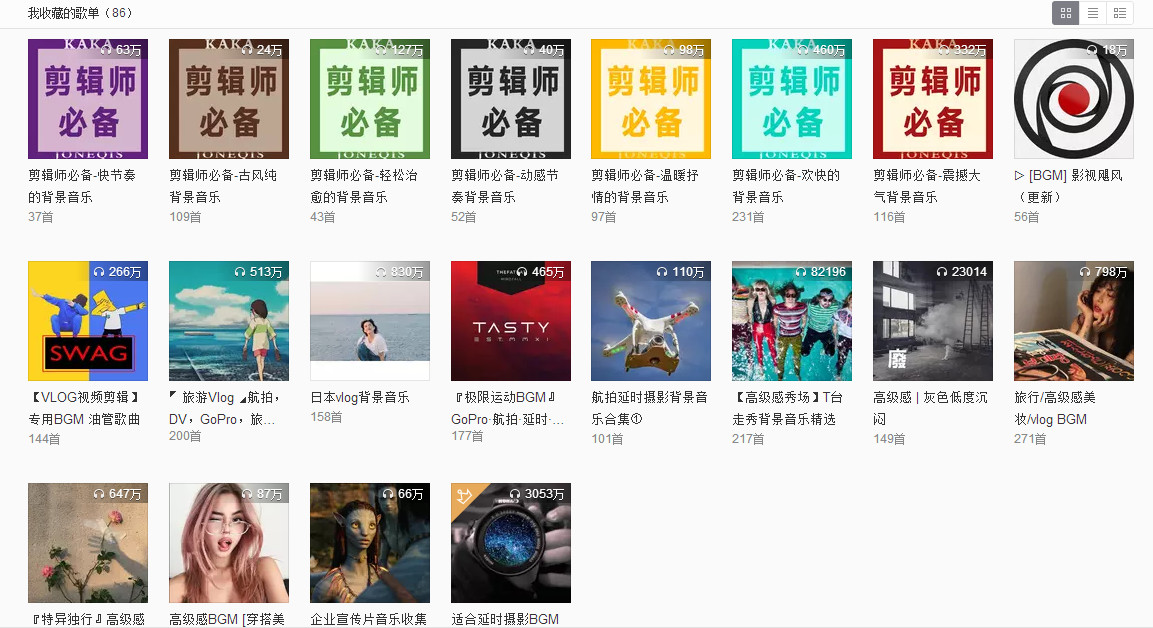Open 高级感秀场 T台走秀背景音乐精选
Viewport: 1153px width, 628px height.
[792, 321]
